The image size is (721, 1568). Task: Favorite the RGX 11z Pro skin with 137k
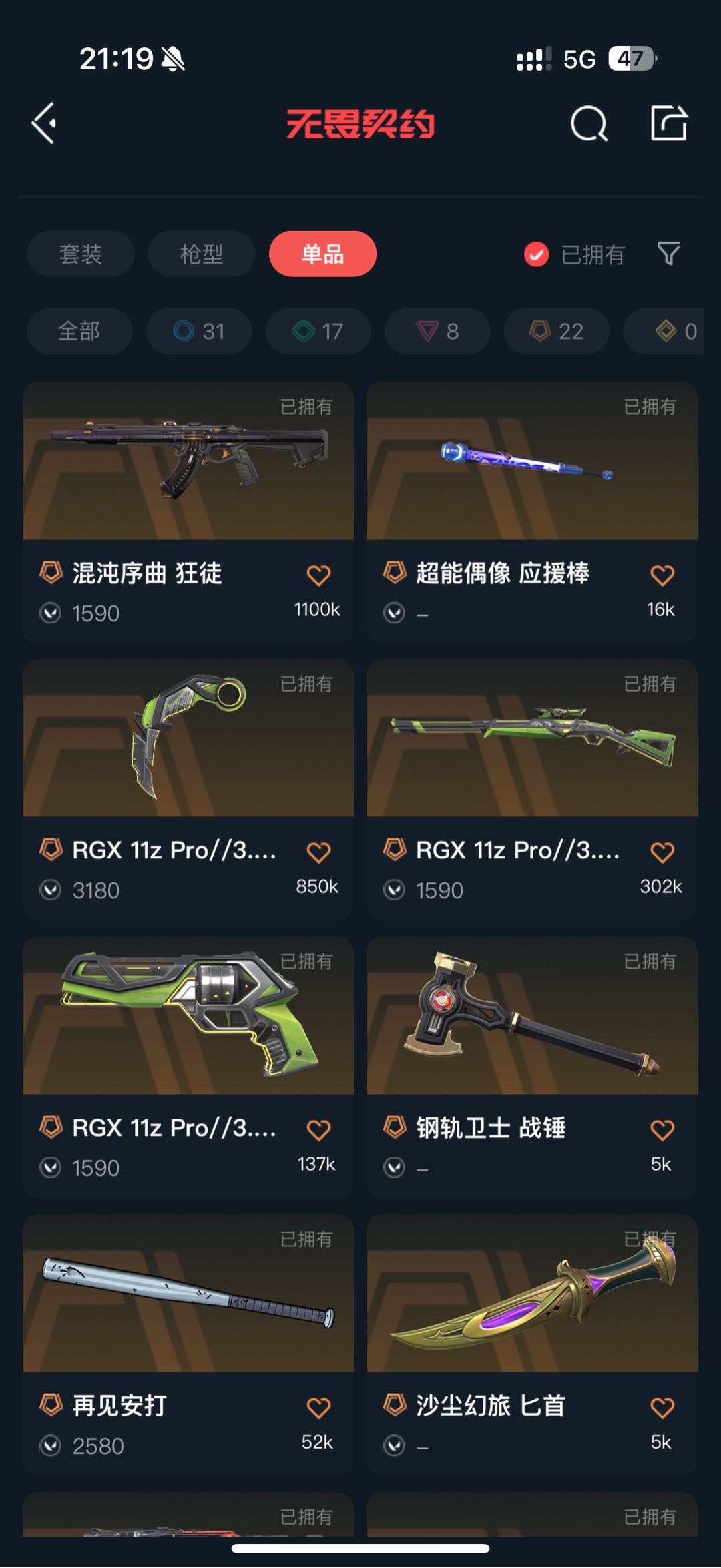coord(318,1130)
